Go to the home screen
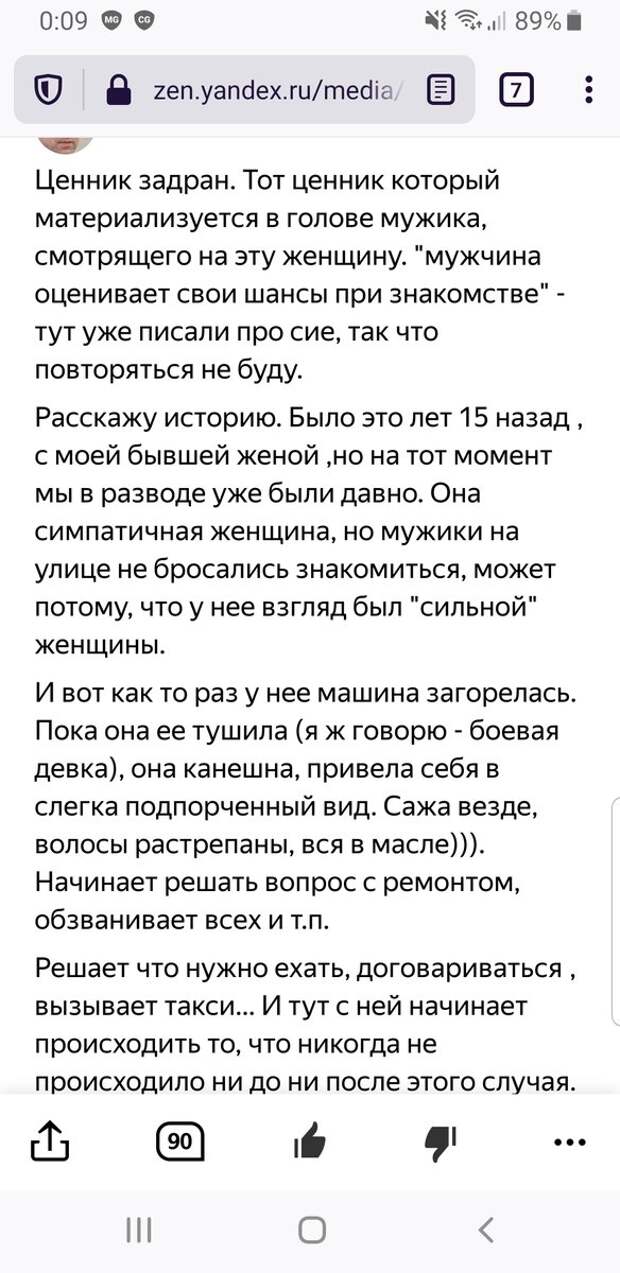Screen dimensions: 620x1273 pyautogui.click(x=312, y=1229)
